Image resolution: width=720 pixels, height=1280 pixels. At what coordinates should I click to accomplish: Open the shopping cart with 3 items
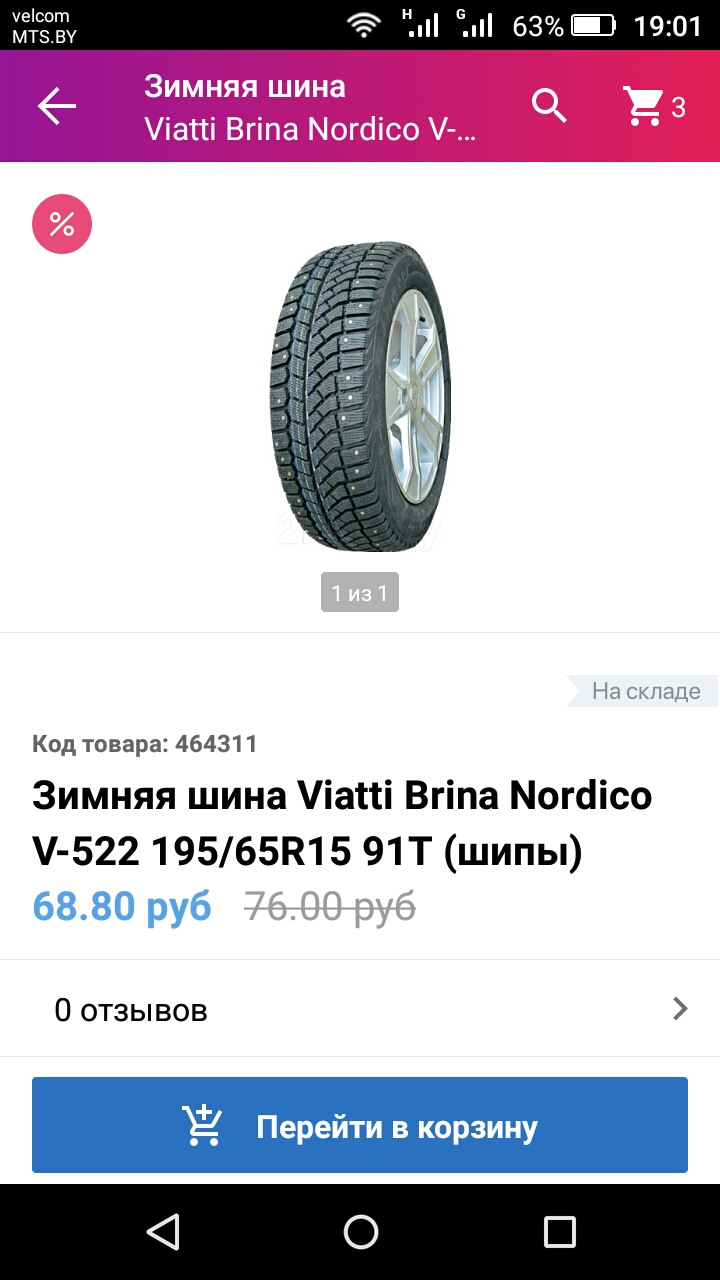coord(653,106)
